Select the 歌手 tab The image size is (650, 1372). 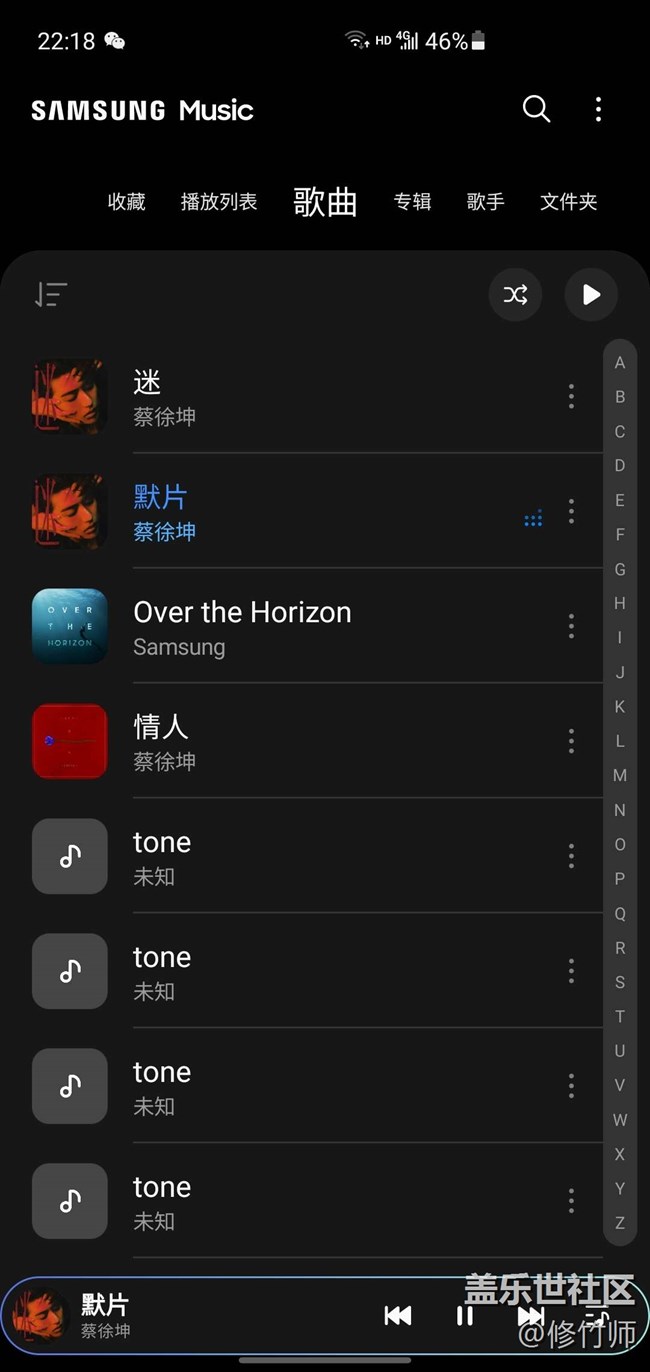(485, 202)
